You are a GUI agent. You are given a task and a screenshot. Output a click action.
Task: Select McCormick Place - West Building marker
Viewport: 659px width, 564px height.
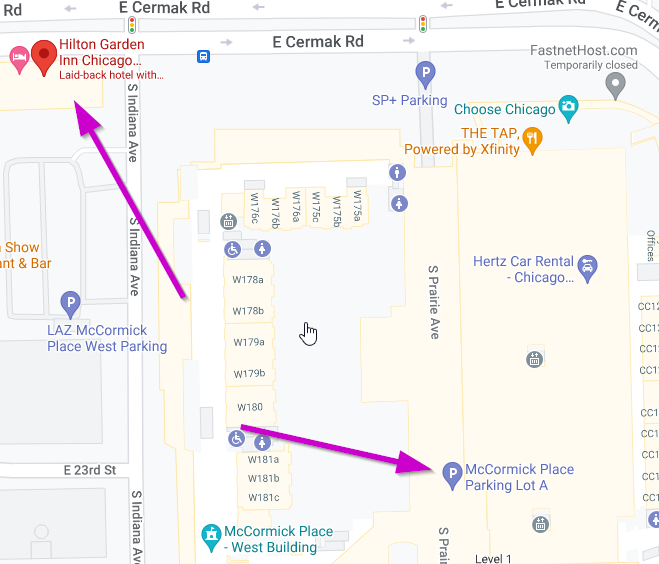coord(211,537)
